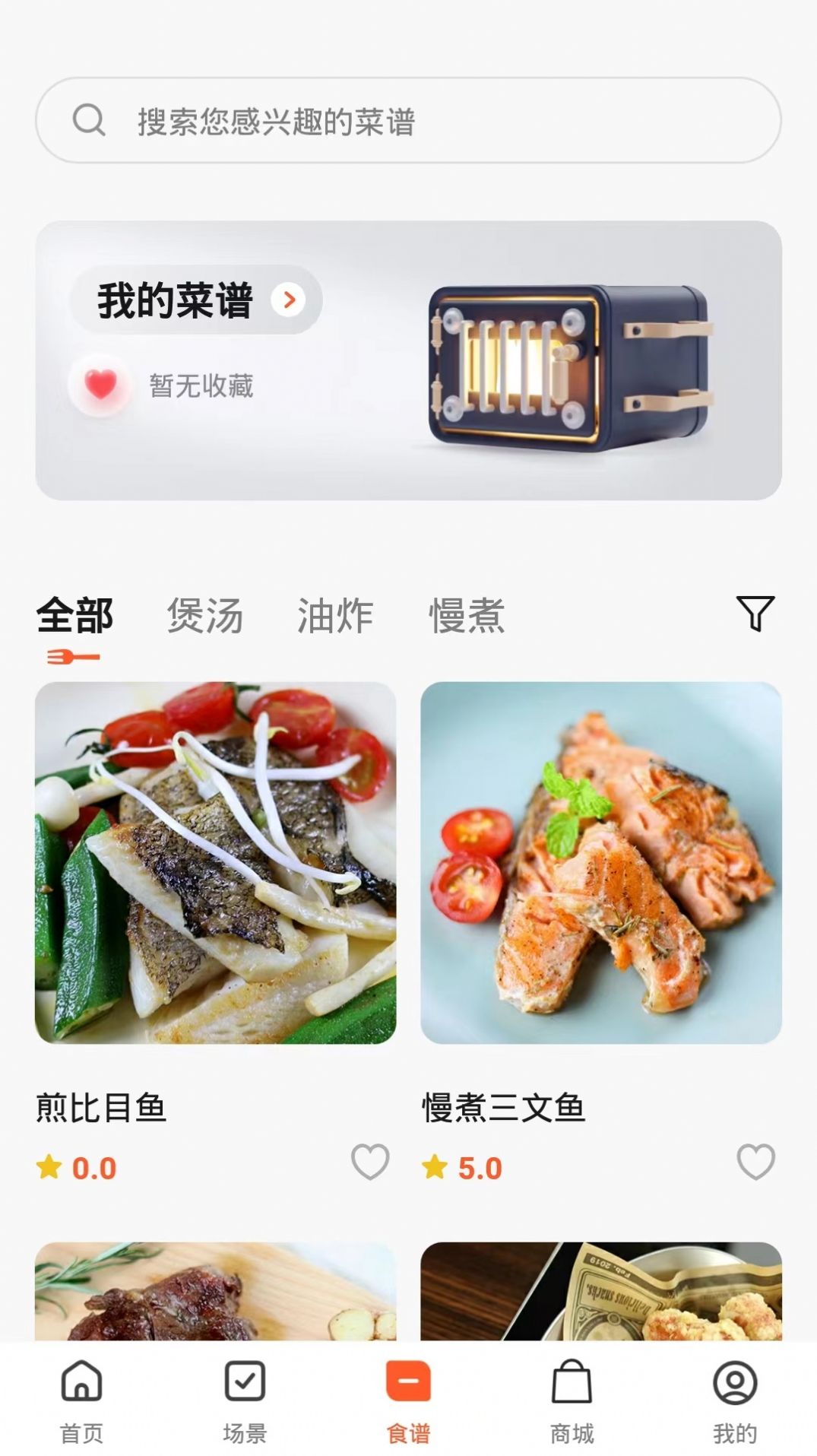Switch to the 慢煮 tab

pyautogui.click(x=467, y=616)
